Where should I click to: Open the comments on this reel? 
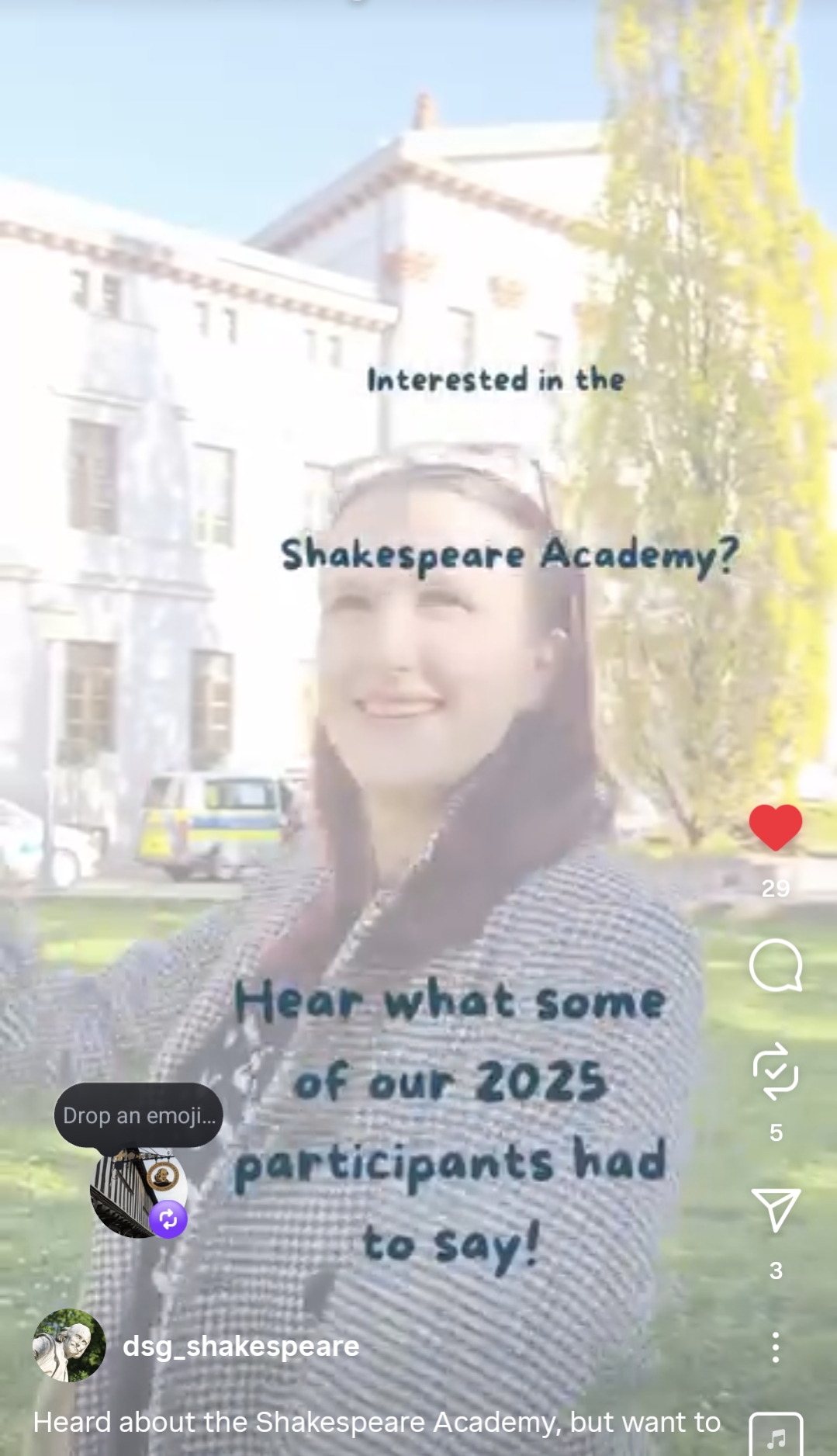point(775,965)
